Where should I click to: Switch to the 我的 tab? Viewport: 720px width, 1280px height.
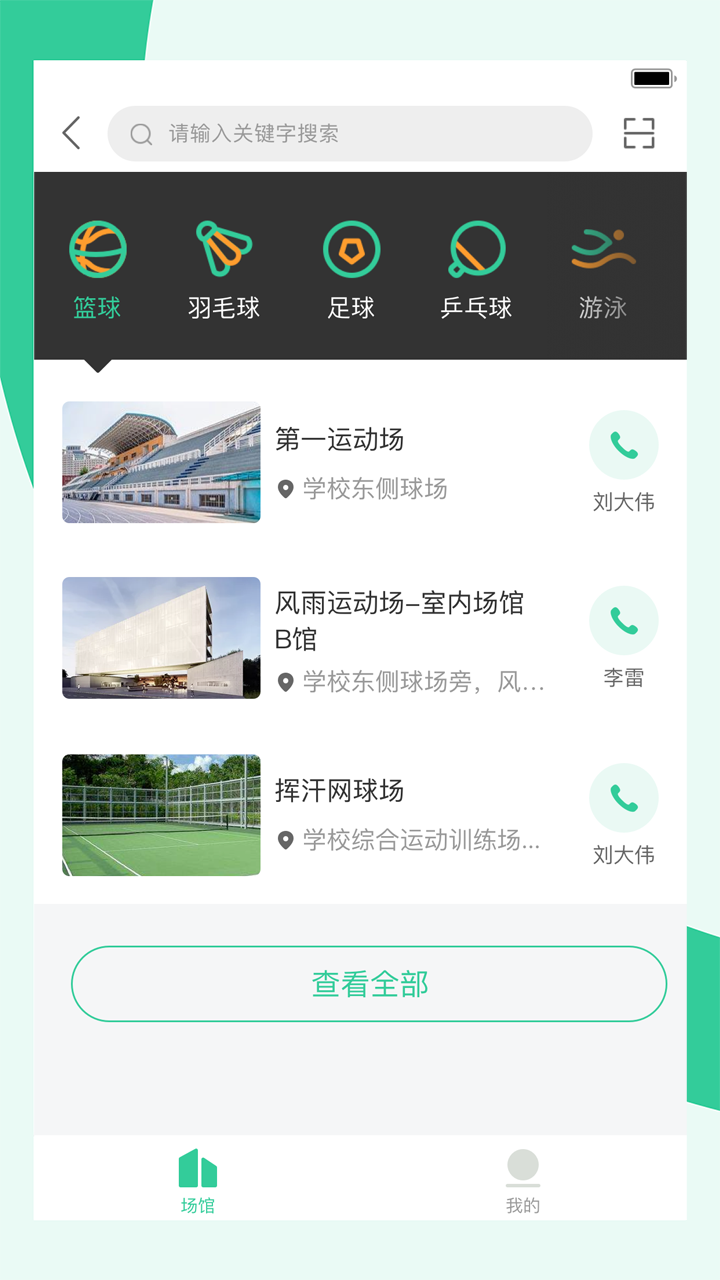tap(523, 1177)
